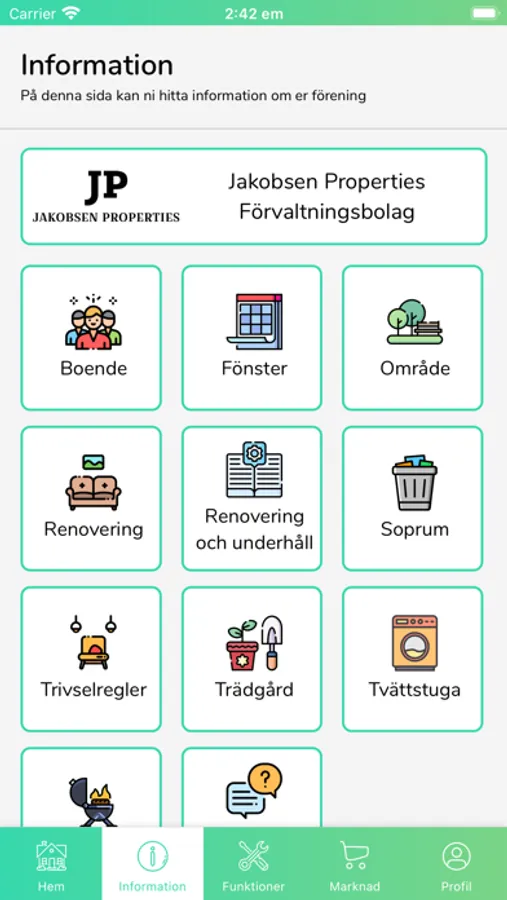Open the Trivselregler tile

pyautogui.click(x=91, y=659)
